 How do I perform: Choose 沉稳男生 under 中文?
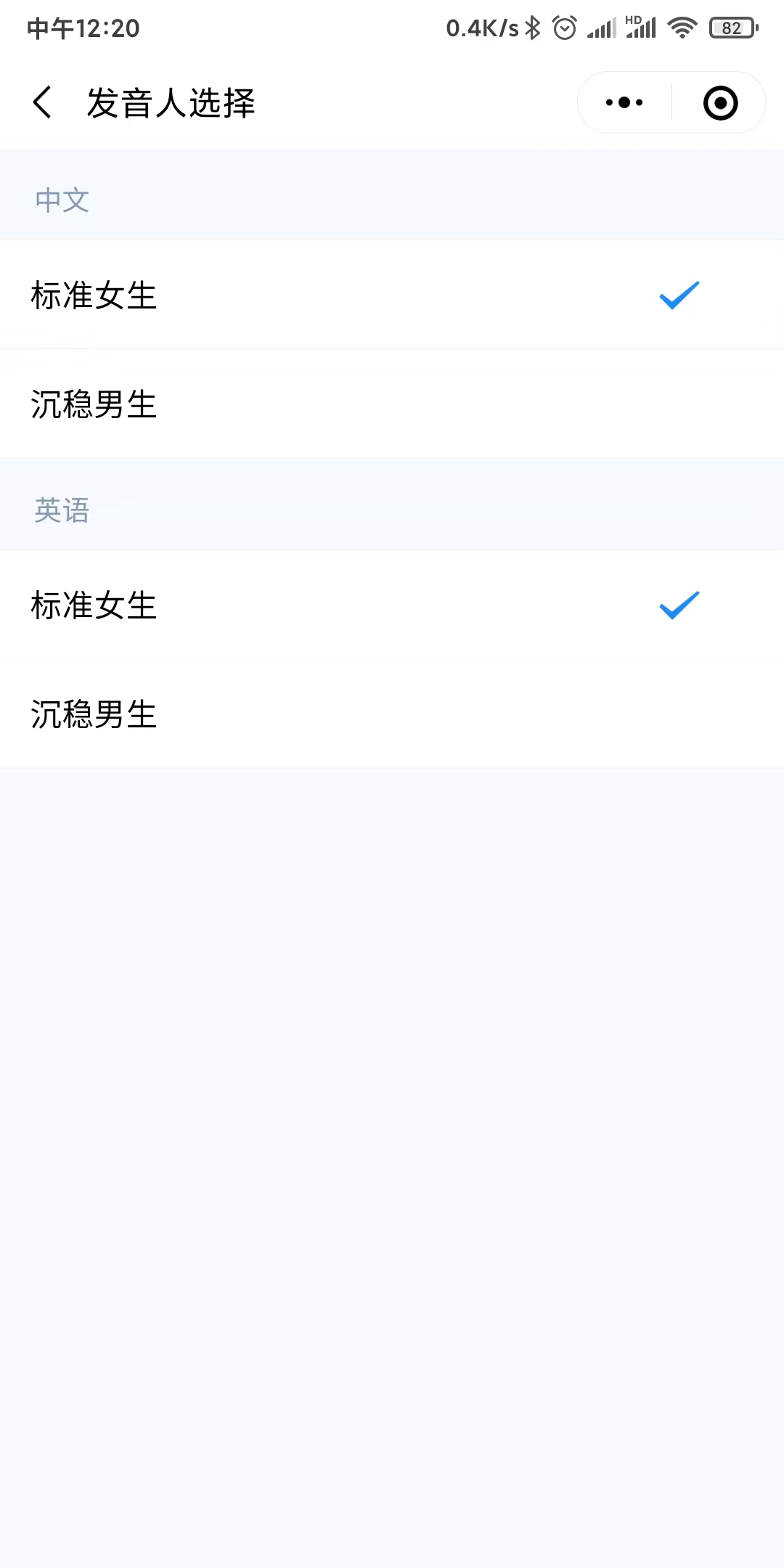(x=392, y=404)
